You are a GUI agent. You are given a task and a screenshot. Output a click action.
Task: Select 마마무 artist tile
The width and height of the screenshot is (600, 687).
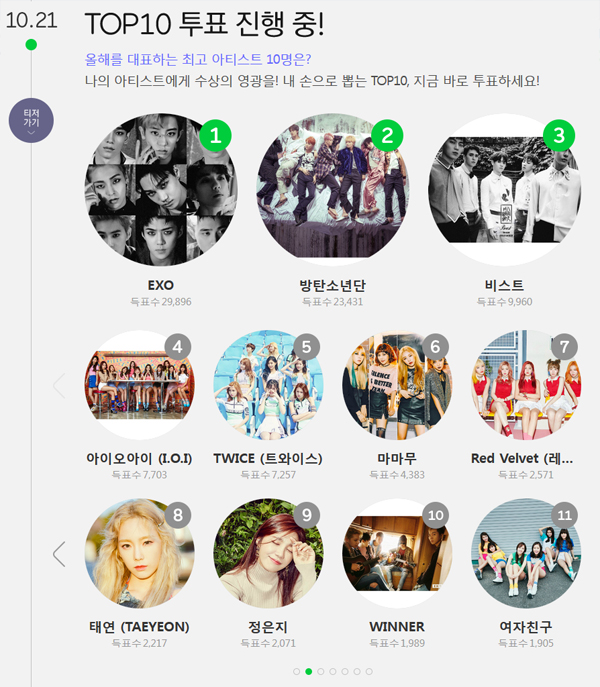[x=397, y=385]
